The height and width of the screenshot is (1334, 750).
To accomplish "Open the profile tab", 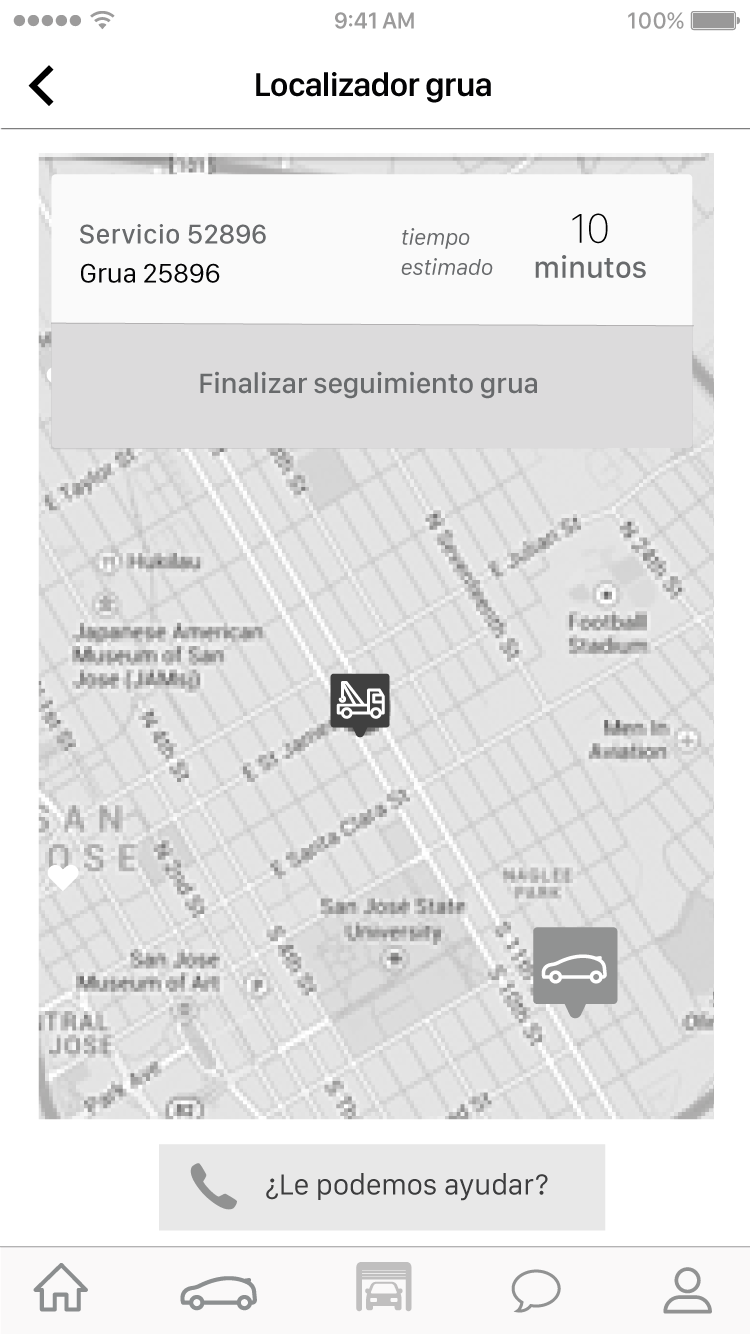I will [x=687, y=1290].
